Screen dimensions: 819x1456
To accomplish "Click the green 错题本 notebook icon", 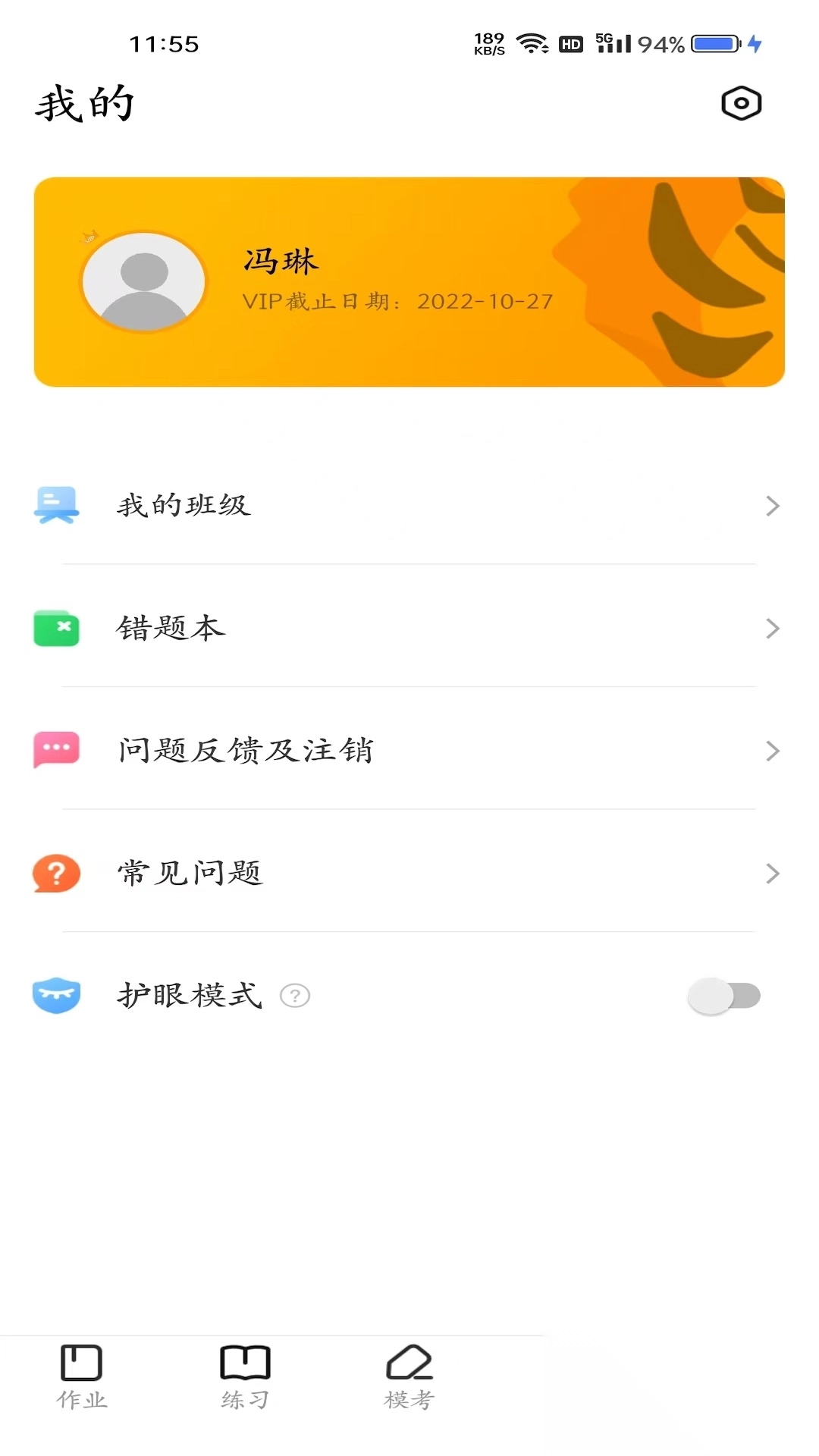I will (56, 628).
